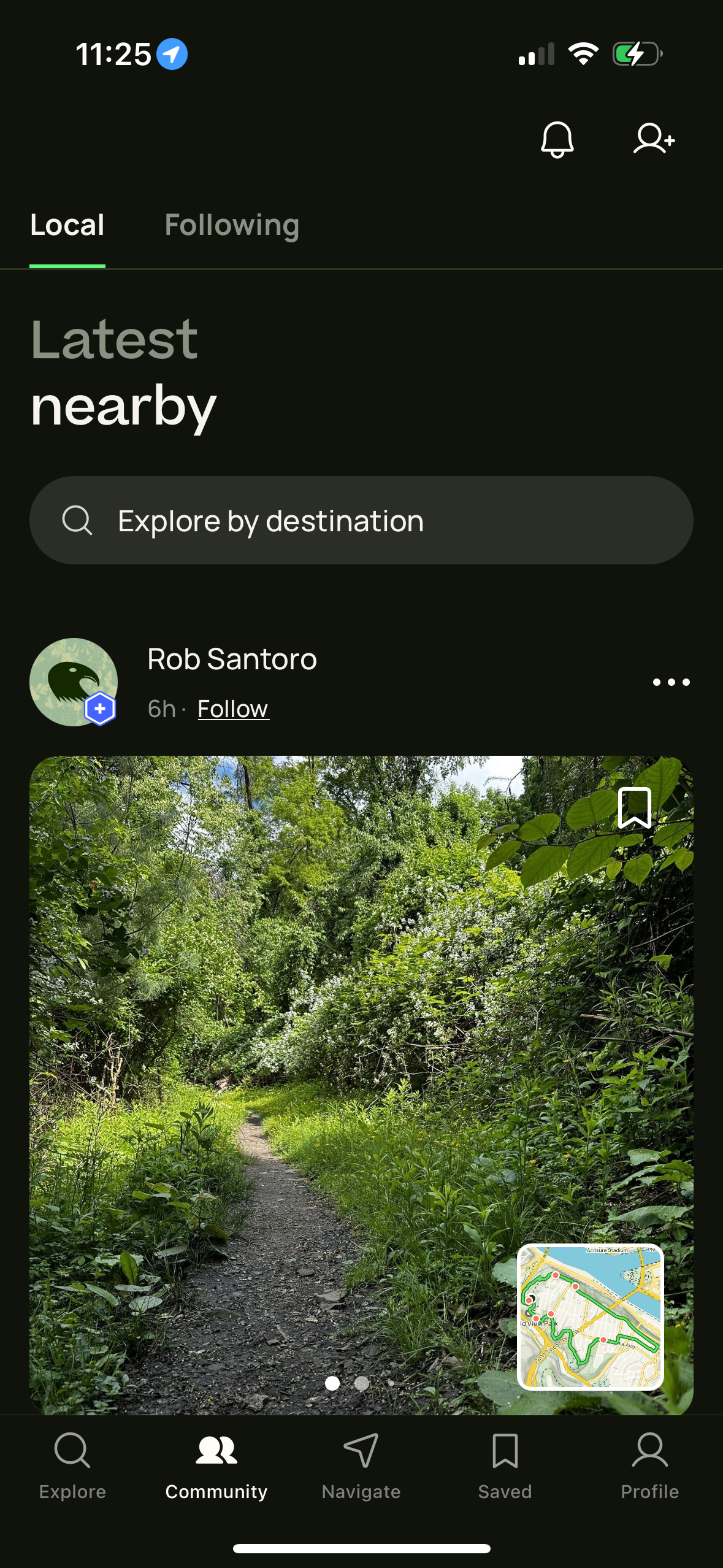Screen dimensions: 723x1568
Task: Open the three-dot options menu on the post
Action: [670, 682]
